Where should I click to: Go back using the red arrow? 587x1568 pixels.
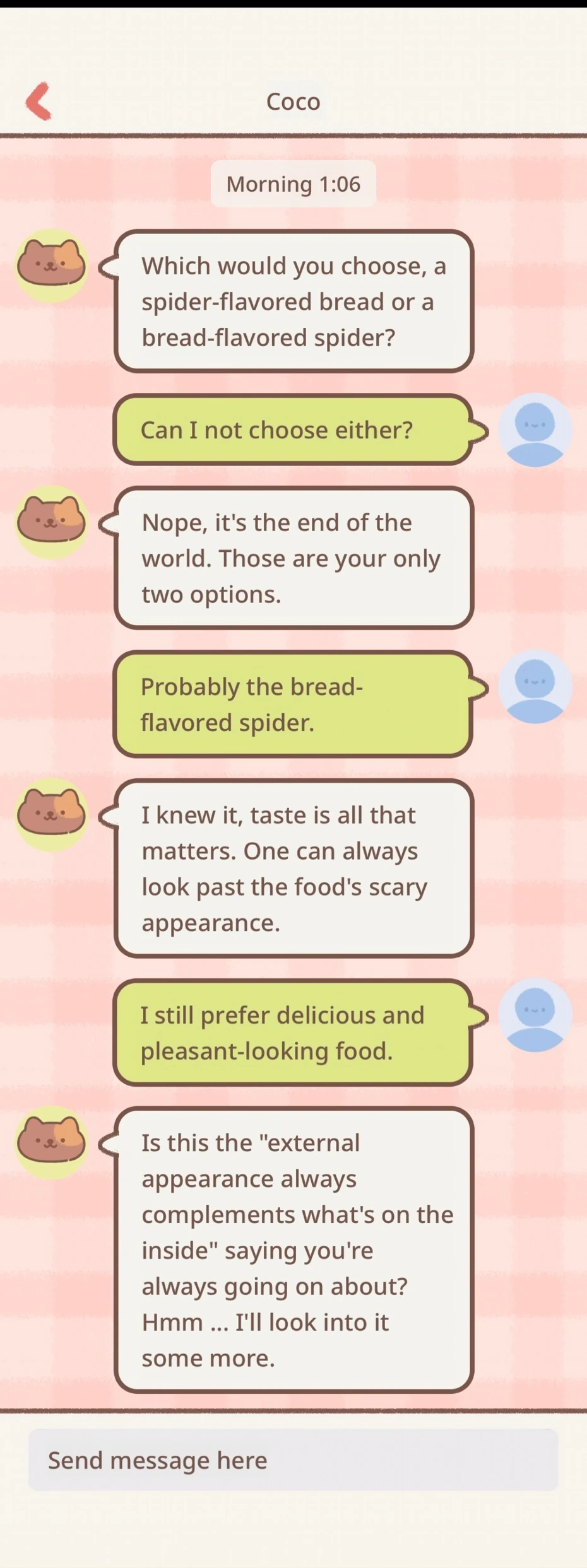39,101
